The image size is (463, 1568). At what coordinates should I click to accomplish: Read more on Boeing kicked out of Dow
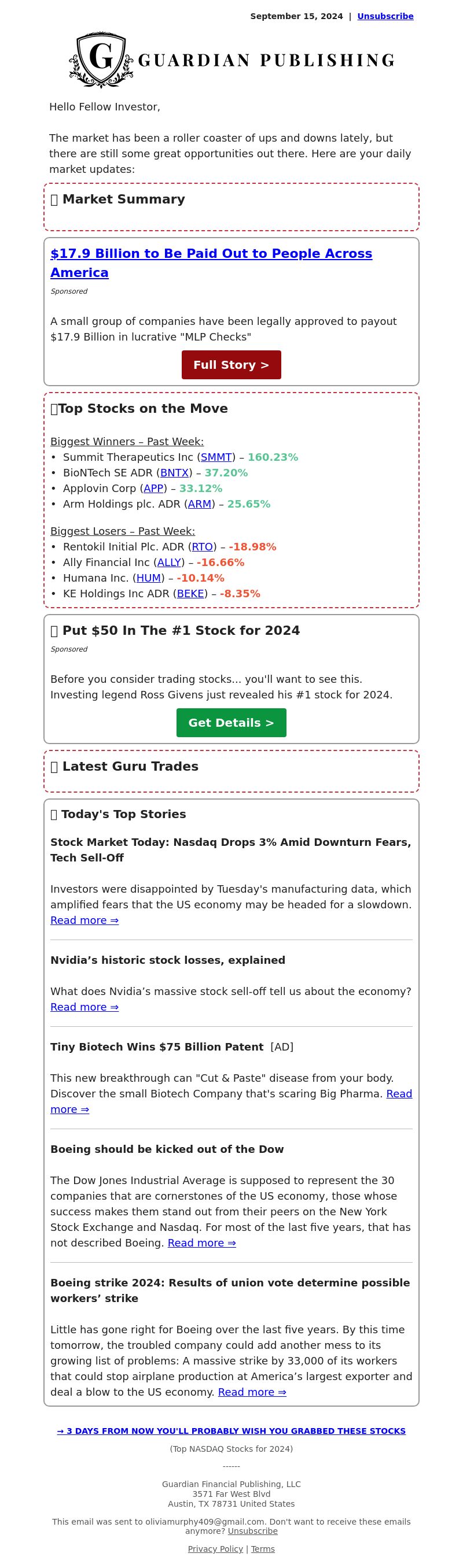pos(201,1243)
